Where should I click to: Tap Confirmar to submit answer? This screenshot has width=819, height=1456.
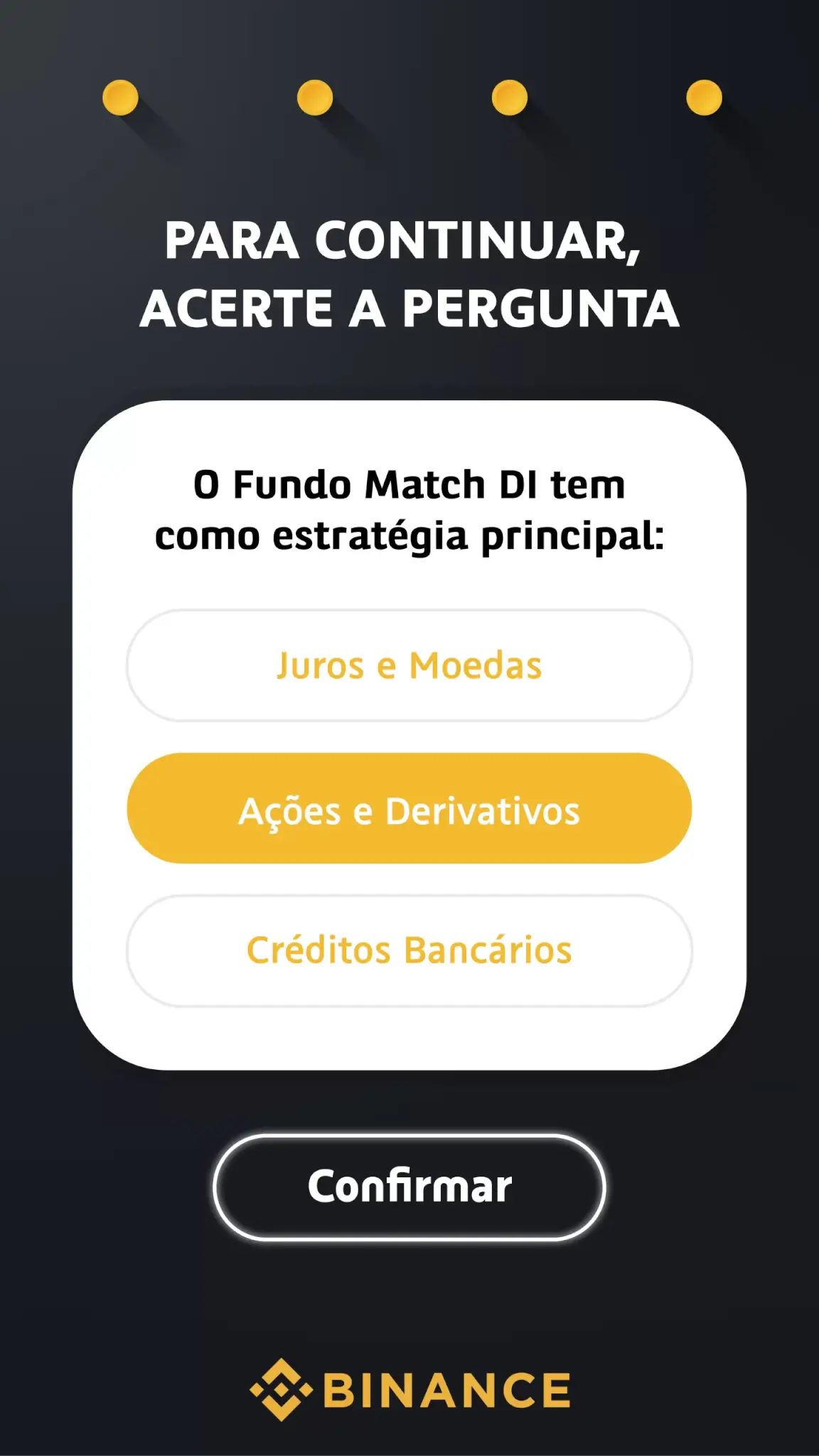(x=409, y=1187)
